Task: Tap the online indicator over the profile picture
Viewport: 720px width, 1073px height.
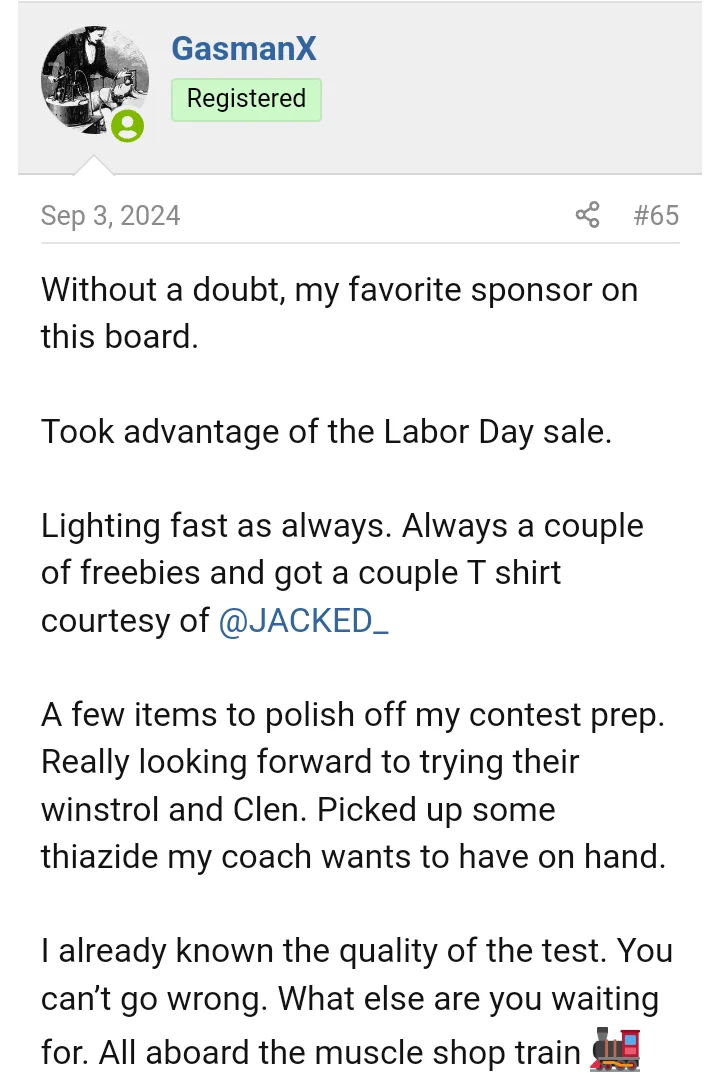Action: pyautogui.click(x=127, y=127)
